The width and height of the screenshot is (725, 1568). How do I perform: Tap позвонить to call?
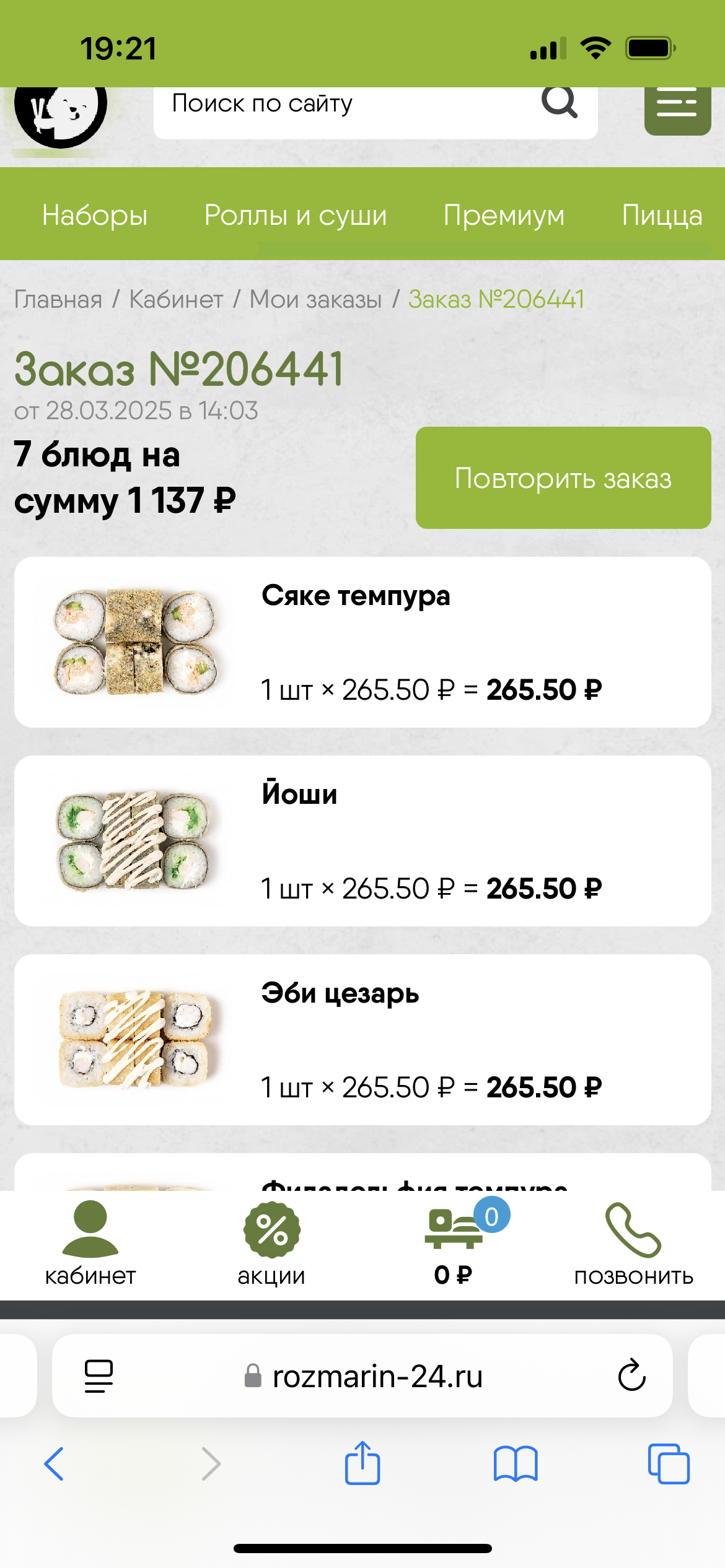coord(633,1245)
